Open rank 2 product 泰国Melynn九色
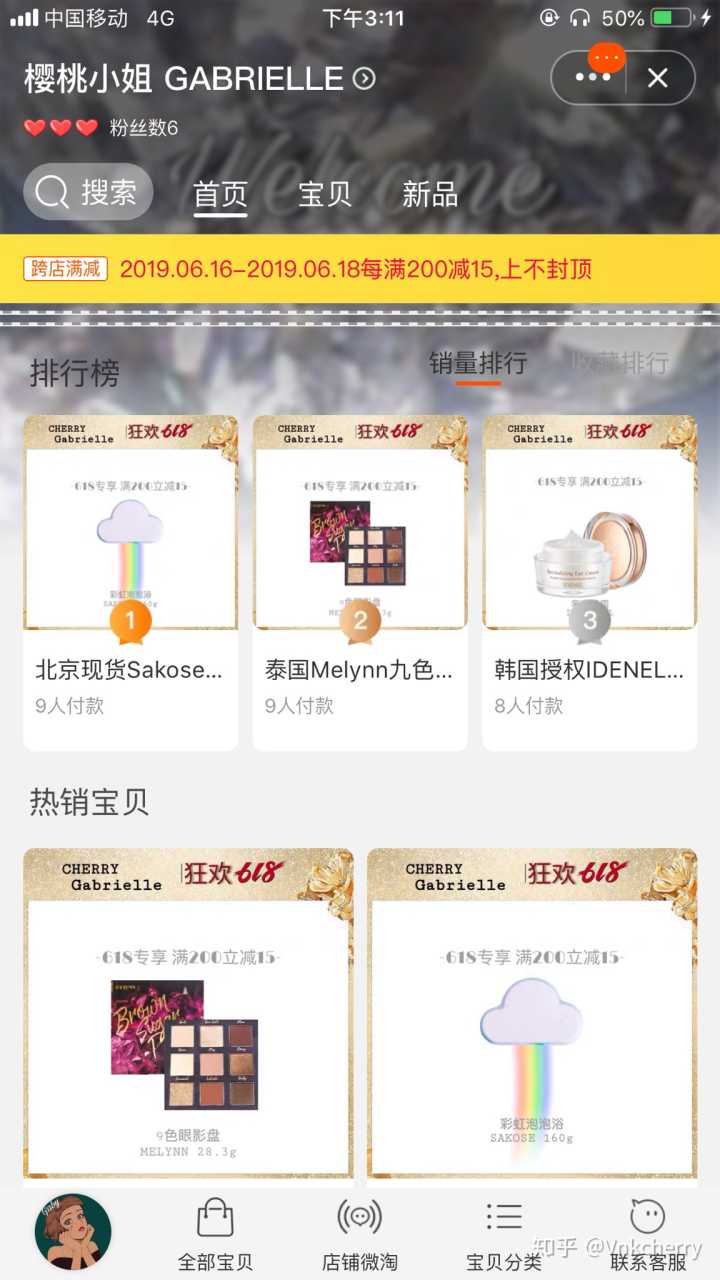The image size is (720, 1280). click(x=359, y=580)
